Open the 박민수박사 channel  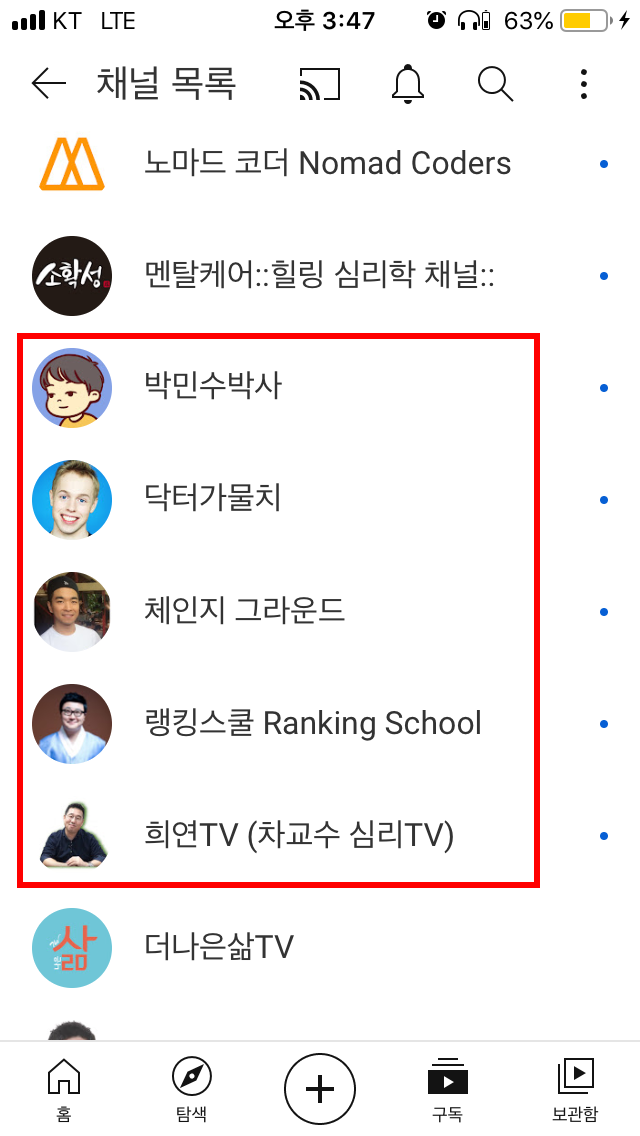pyautogui.click(x=320, y=388)
